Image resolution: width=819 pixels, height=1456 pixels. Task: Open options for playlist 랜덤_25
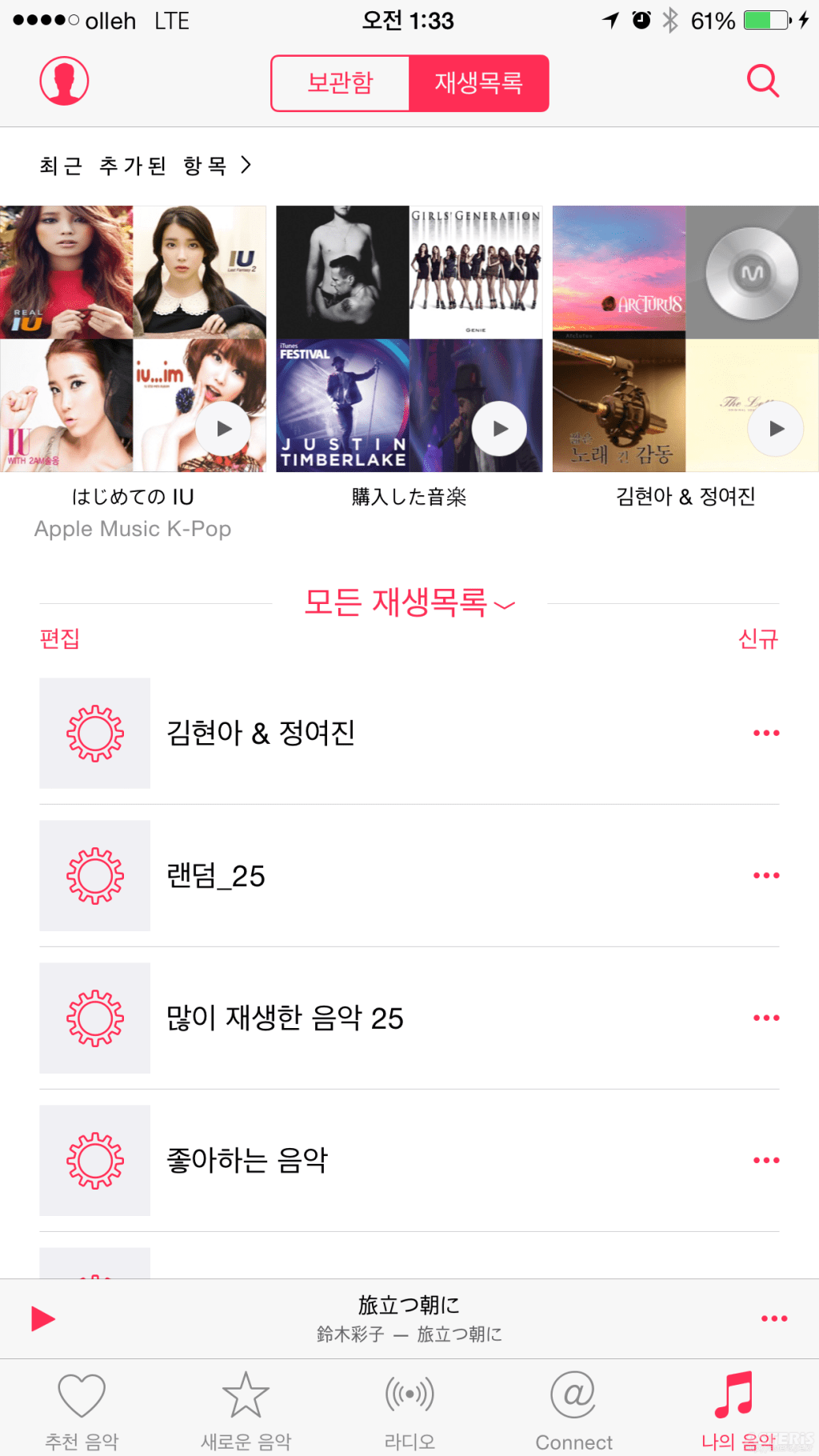[x=765, y=874]
